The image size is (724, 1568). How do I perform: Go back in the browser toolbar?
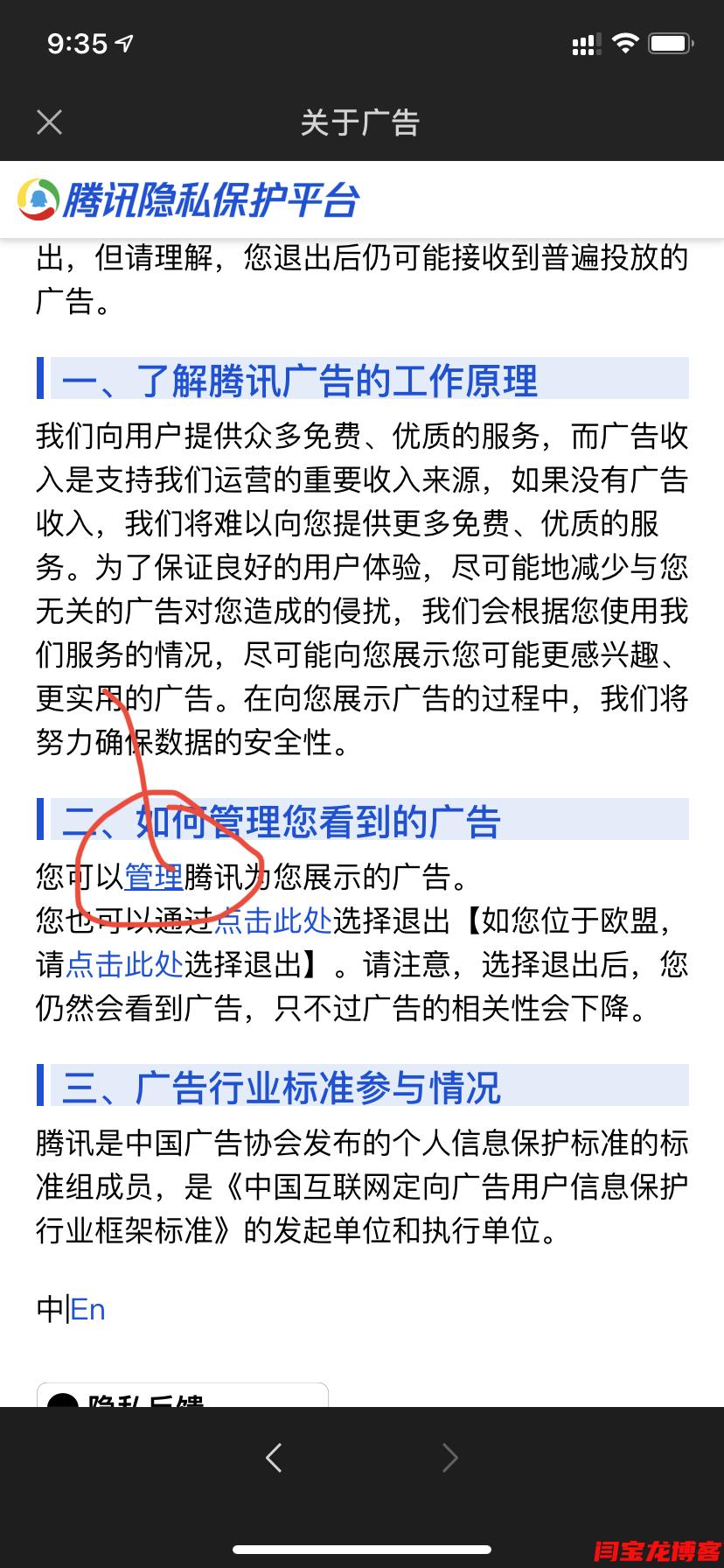point(274,1457)
